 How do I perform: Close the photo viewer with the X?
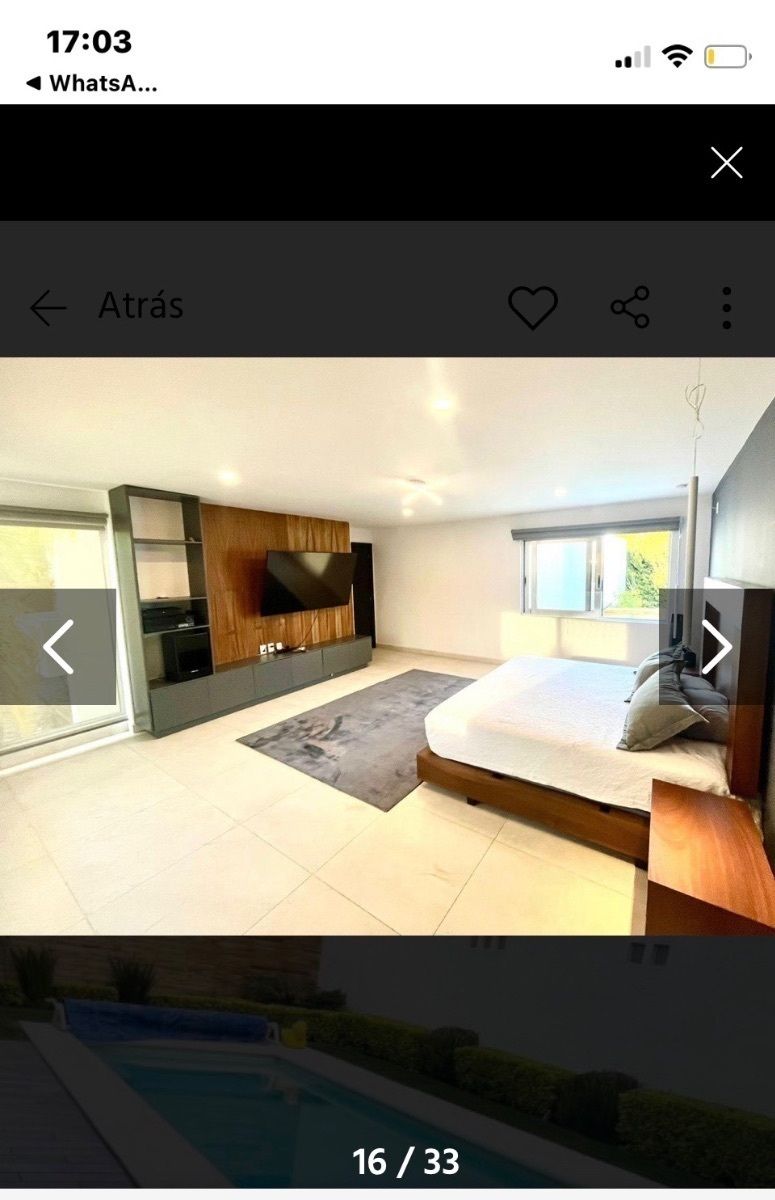coord(727,162)
